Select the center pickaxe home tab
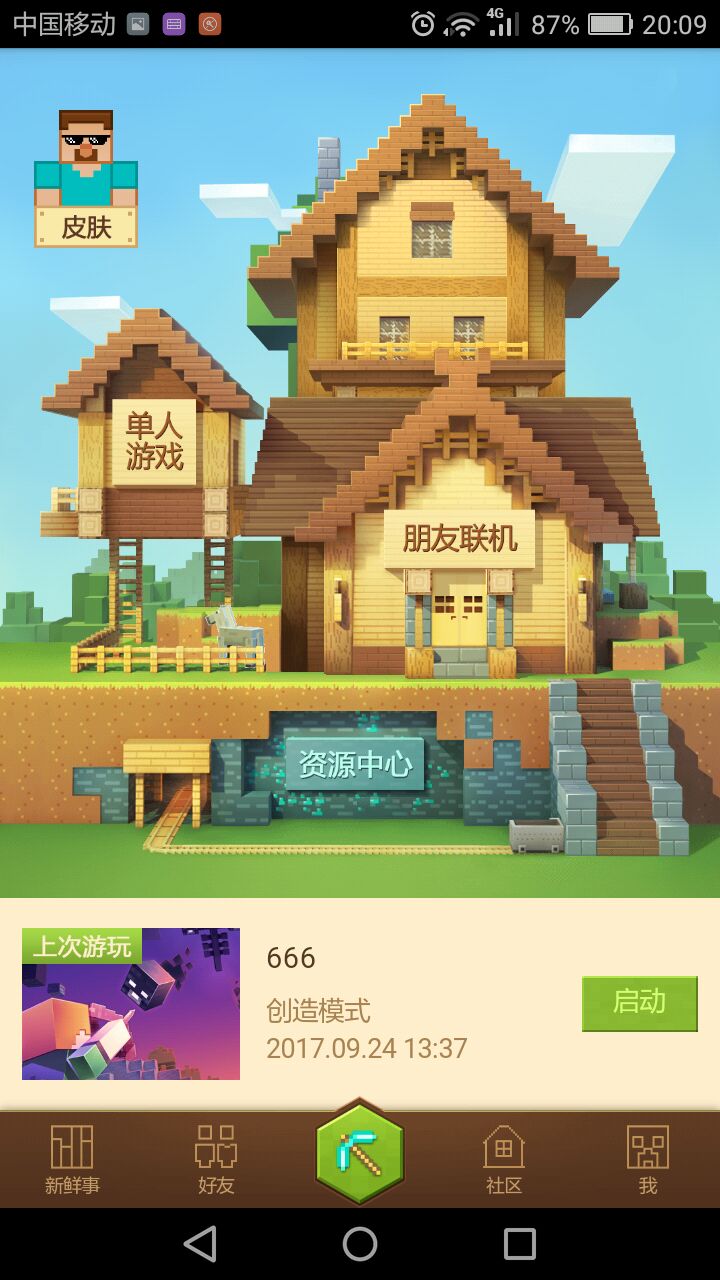 [x=360, y=1152]
